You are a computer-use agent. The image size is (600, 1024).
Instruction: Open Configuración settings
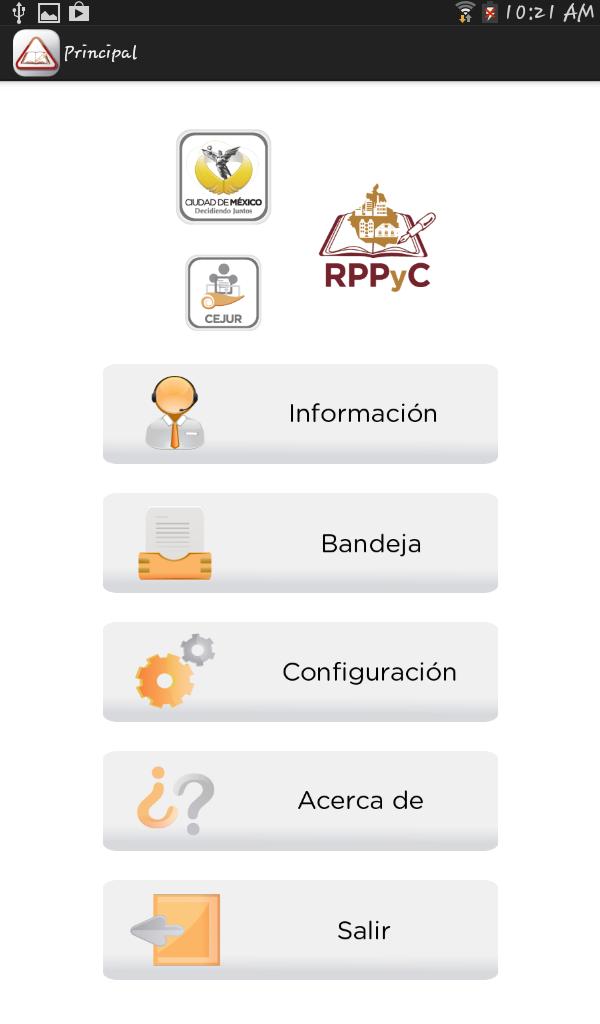coord(300,671)
